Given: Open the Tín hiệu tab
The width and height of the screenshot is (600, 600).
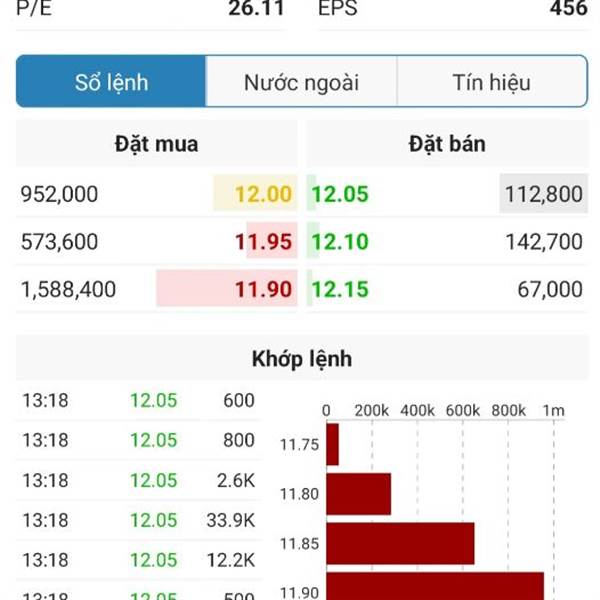Looking at the screenshot, I should 491,82.
